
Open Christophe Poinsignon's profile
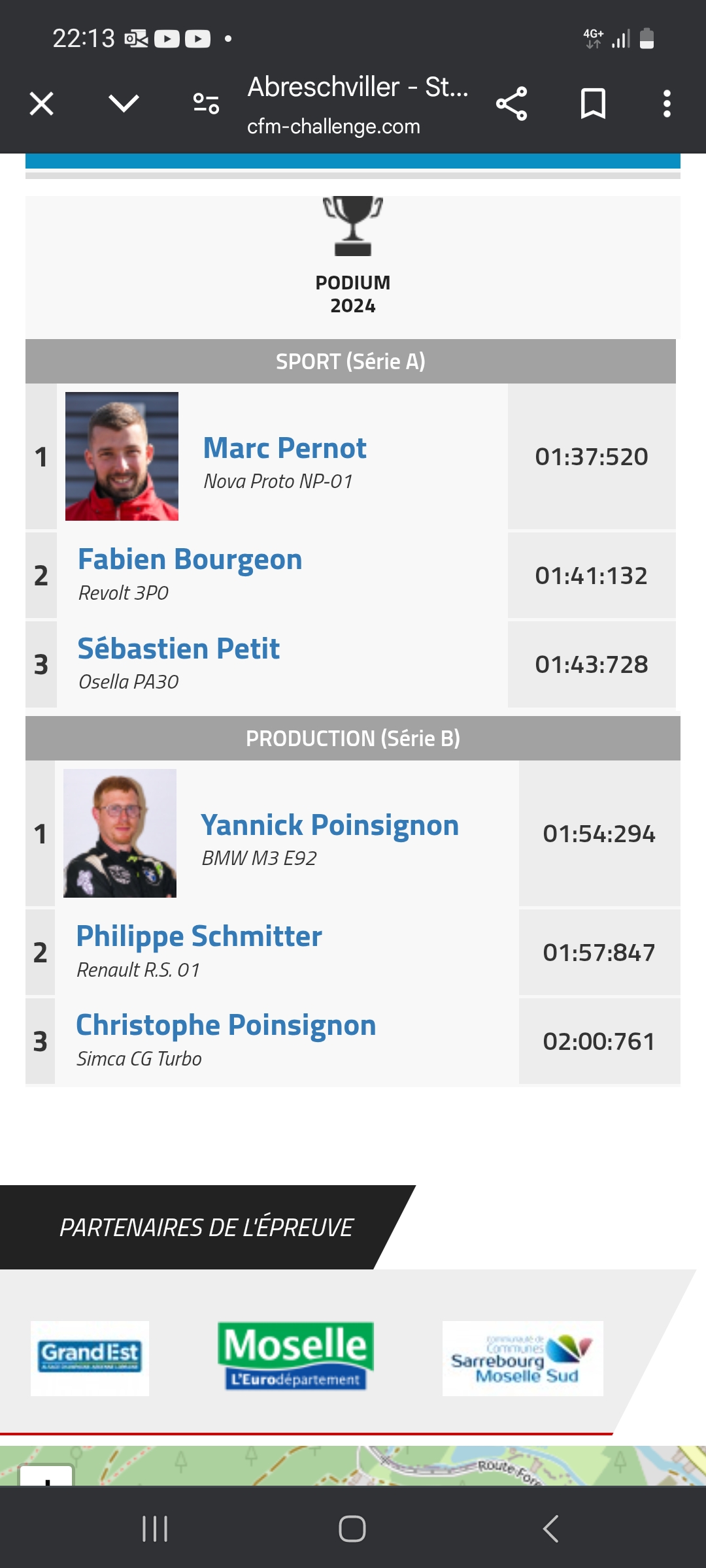point(226,1025)
